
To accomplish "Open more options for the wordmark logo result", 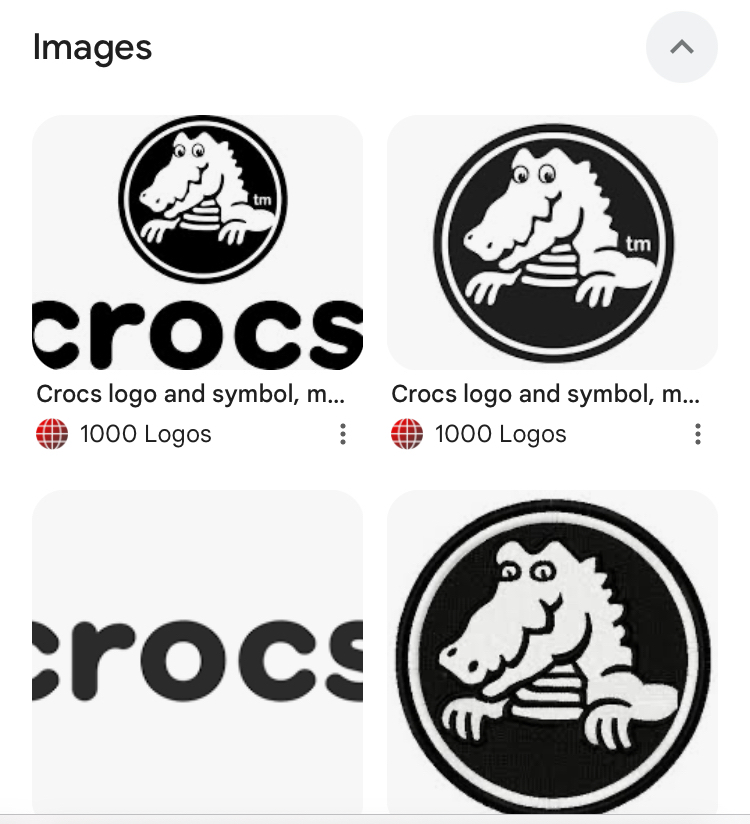I will 343,434.
